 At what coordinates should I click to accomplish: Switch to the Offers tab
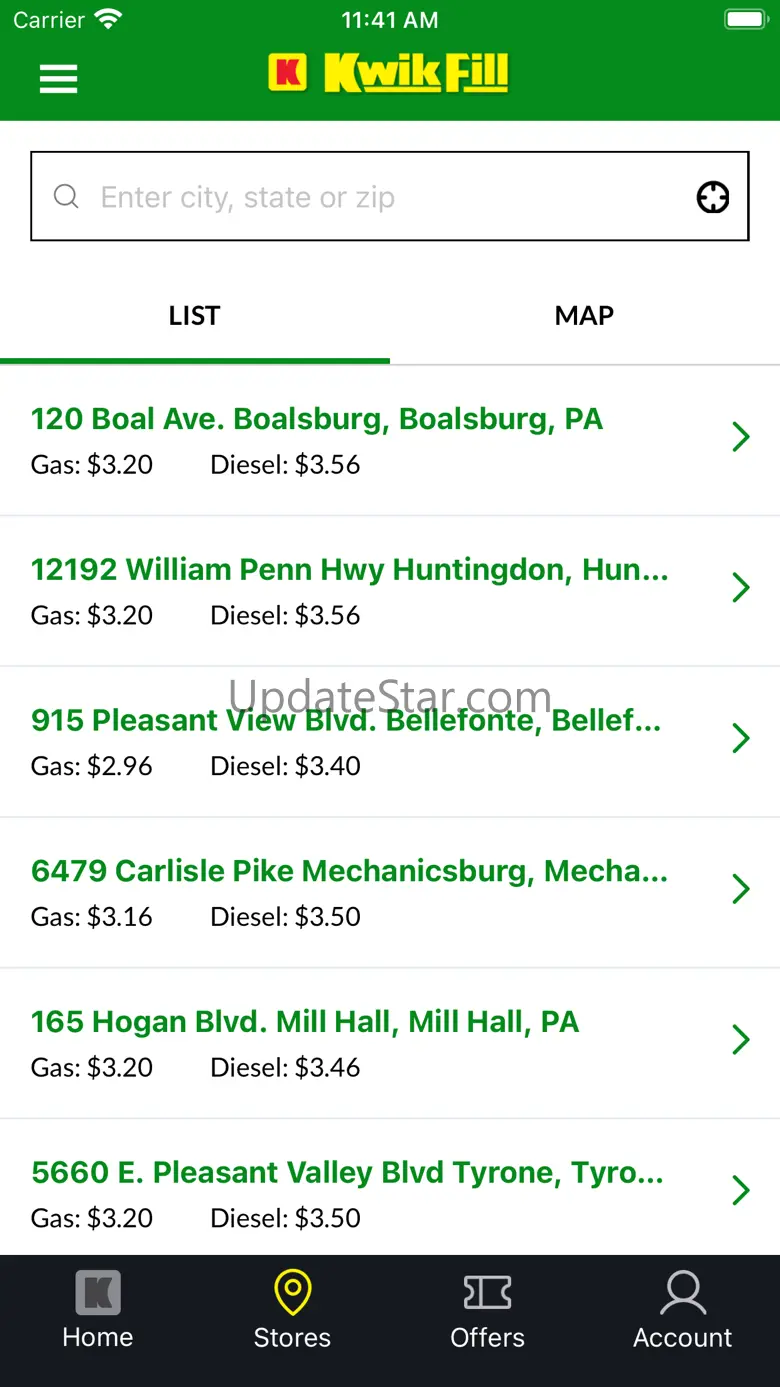point(487,1310)
